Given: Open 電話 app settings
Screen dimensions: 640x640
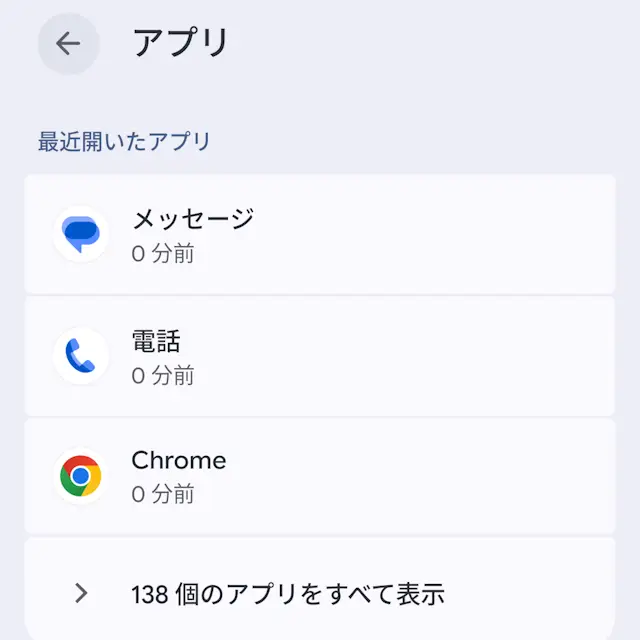Looking at the screenshot, I should point(320,357).
